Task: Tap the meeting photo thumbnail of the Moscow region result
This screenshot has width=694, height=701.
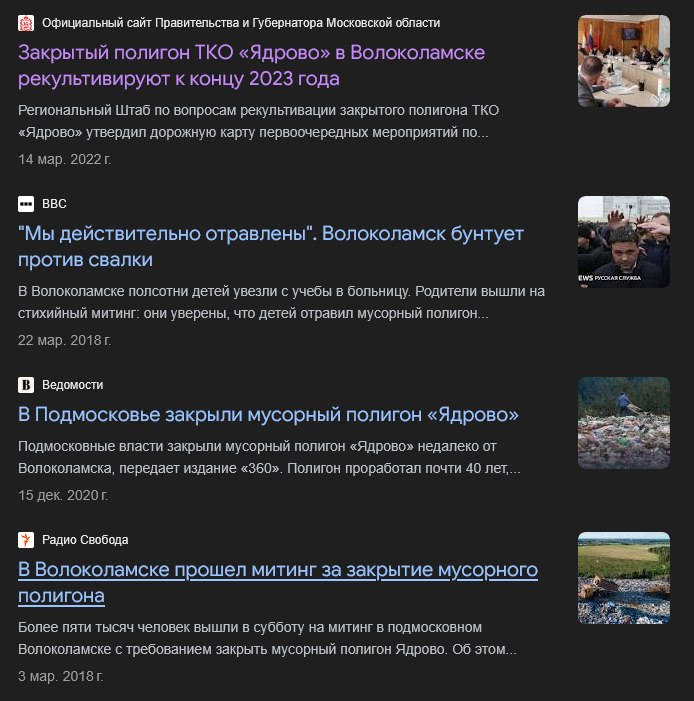Action: pos(623,61)
